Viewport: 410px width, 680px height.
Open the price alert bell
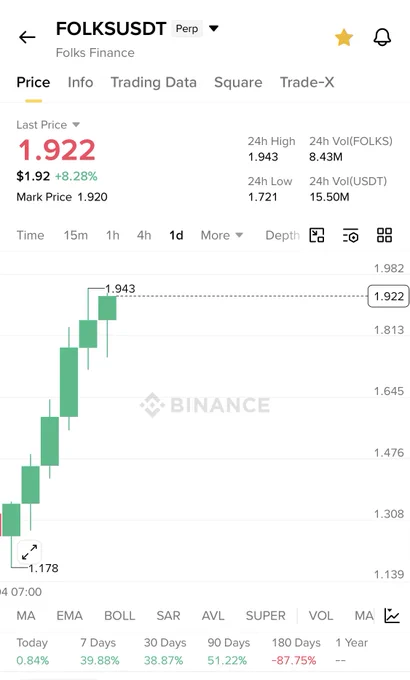coord(382,37)
